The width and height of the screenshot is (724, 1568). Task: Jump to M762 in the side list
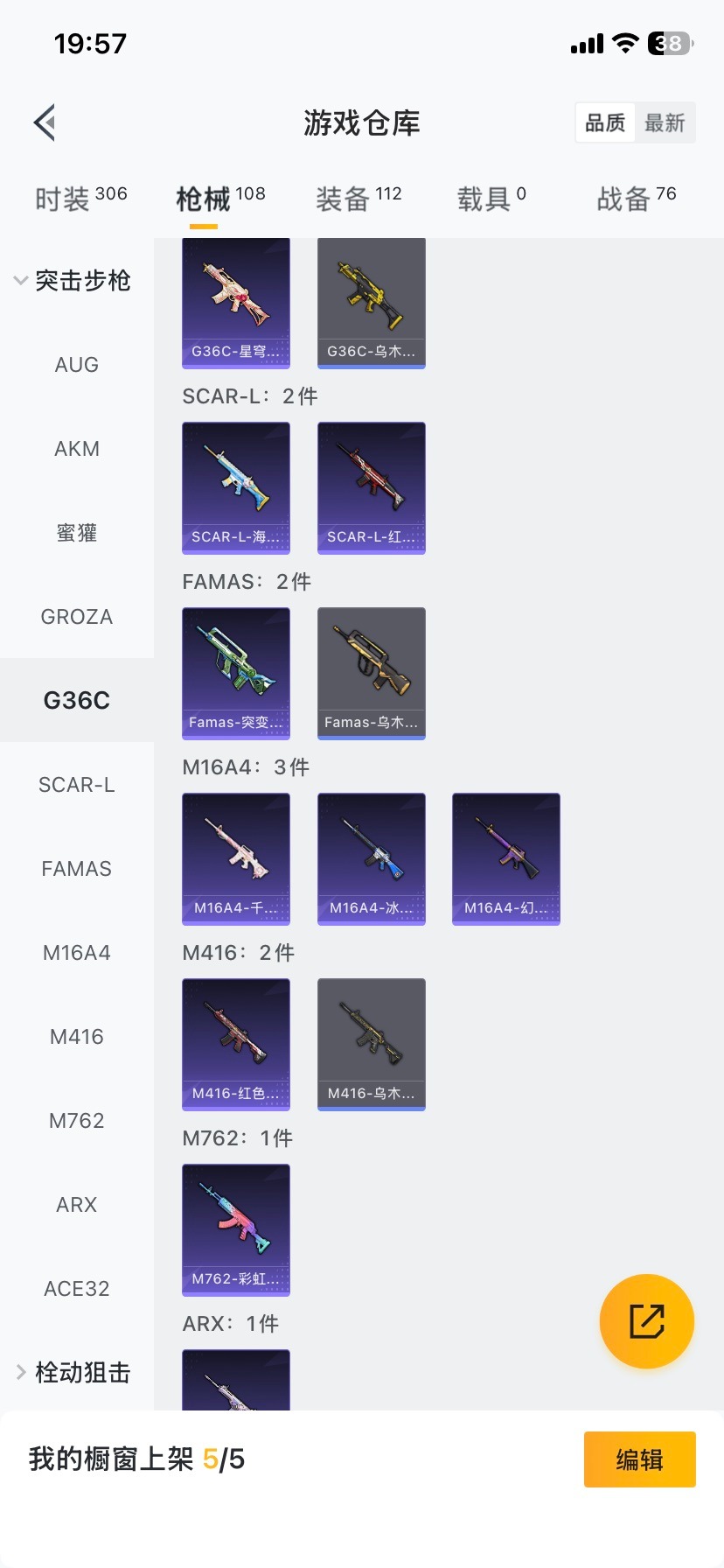[x=77, y=1121]
